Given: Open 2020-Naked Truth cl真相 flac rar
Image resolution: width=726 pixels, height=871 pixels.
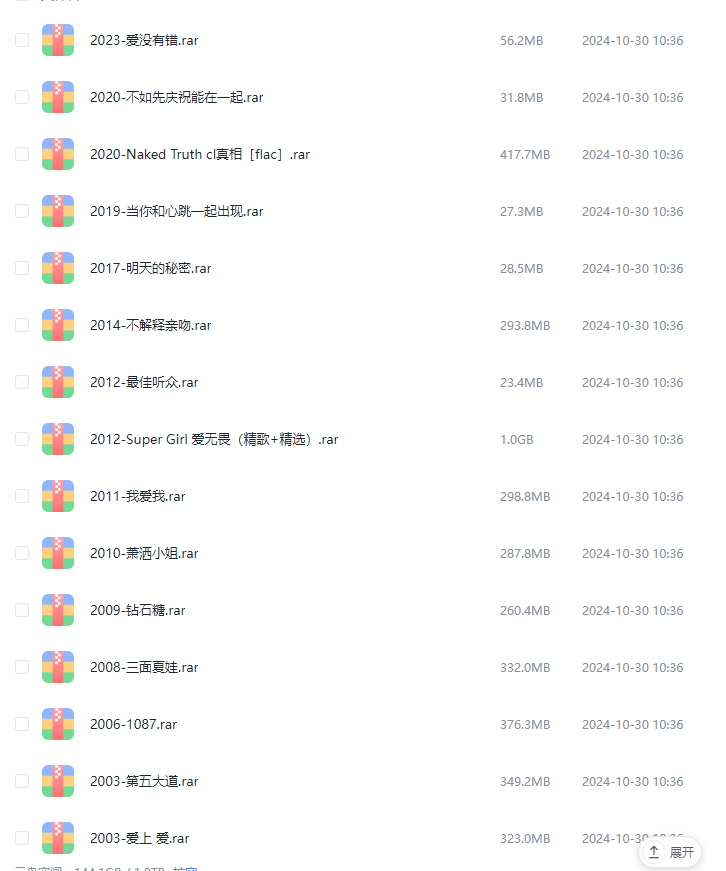Looking at the screenshot, I should (200, 154).
